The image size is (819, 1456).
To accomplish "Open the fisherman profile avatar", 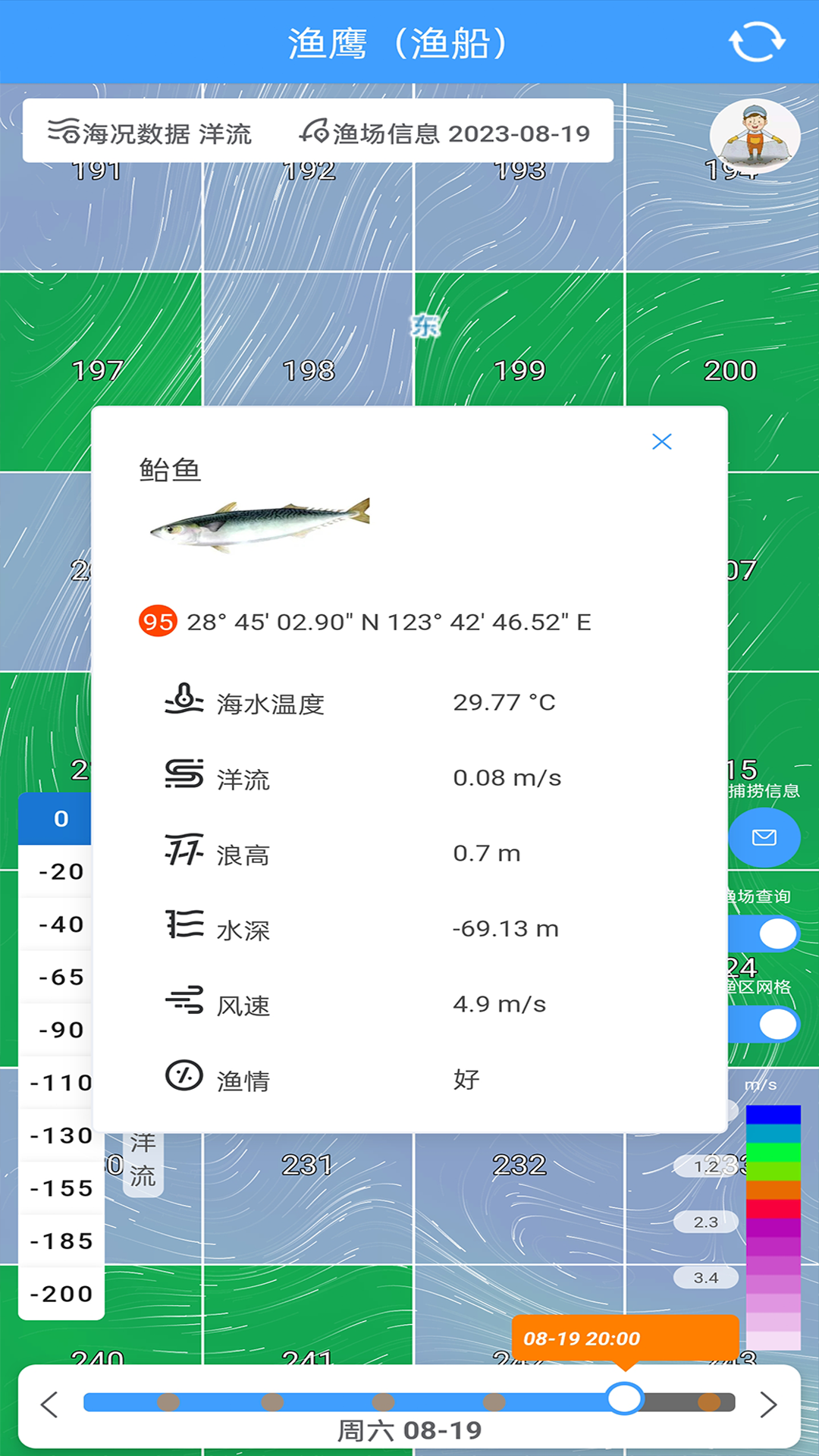I will (x=754, y=135).
